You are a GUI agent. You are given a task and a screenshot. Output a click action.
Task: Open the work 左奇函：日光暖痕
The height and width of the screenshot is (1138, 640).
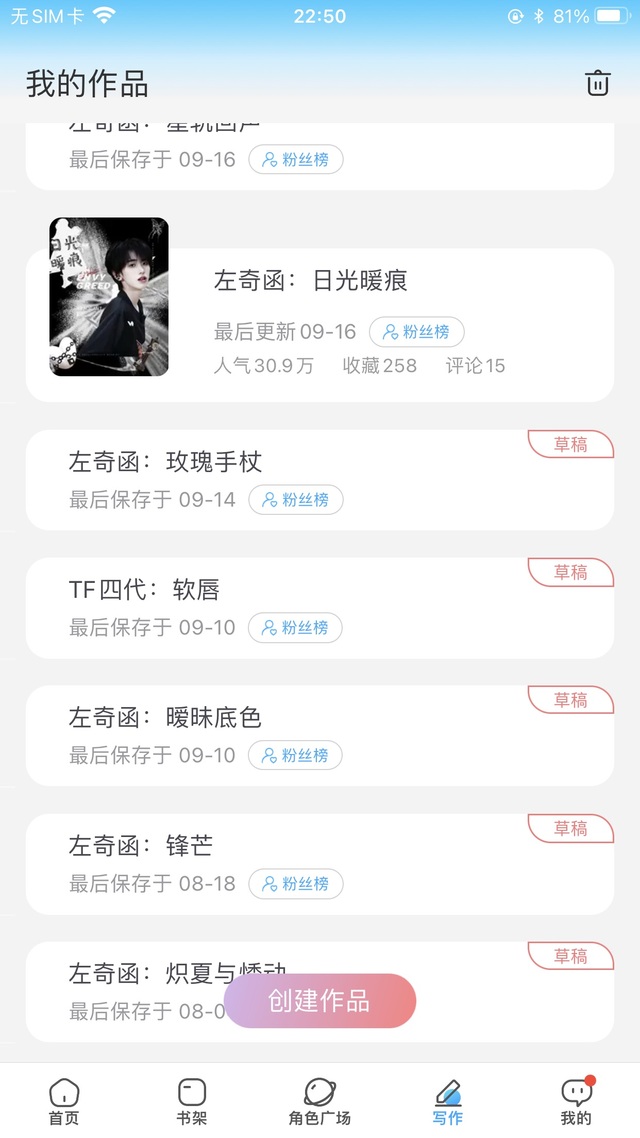pyautogui.click(x=320, y=324)
